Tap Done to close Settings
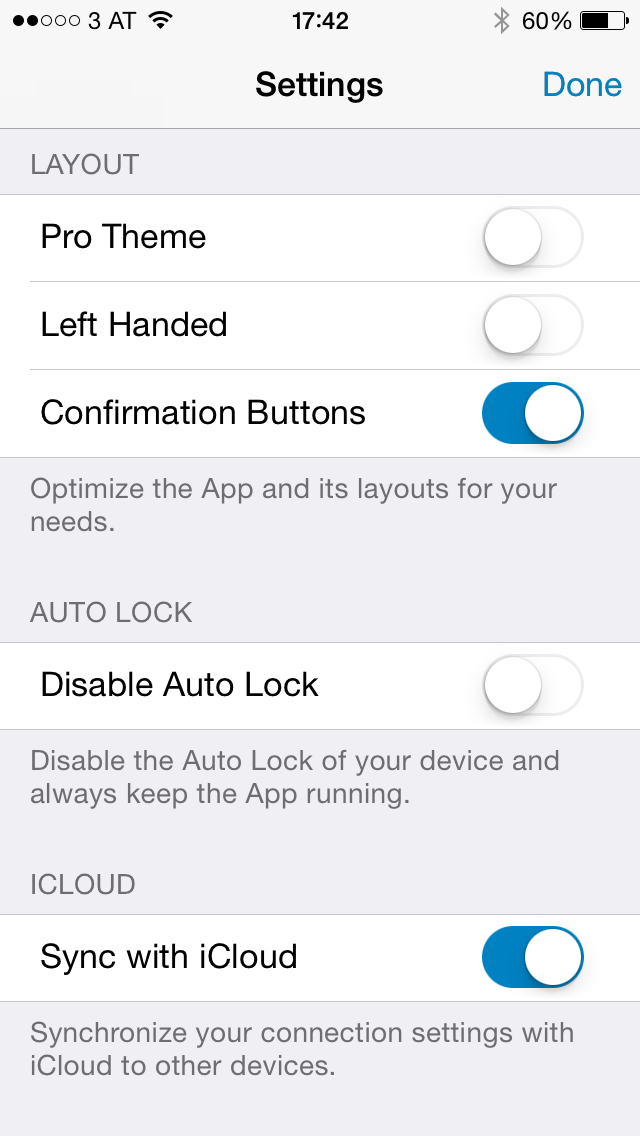This screenshot has height=1136, width=640. point(582,85)
